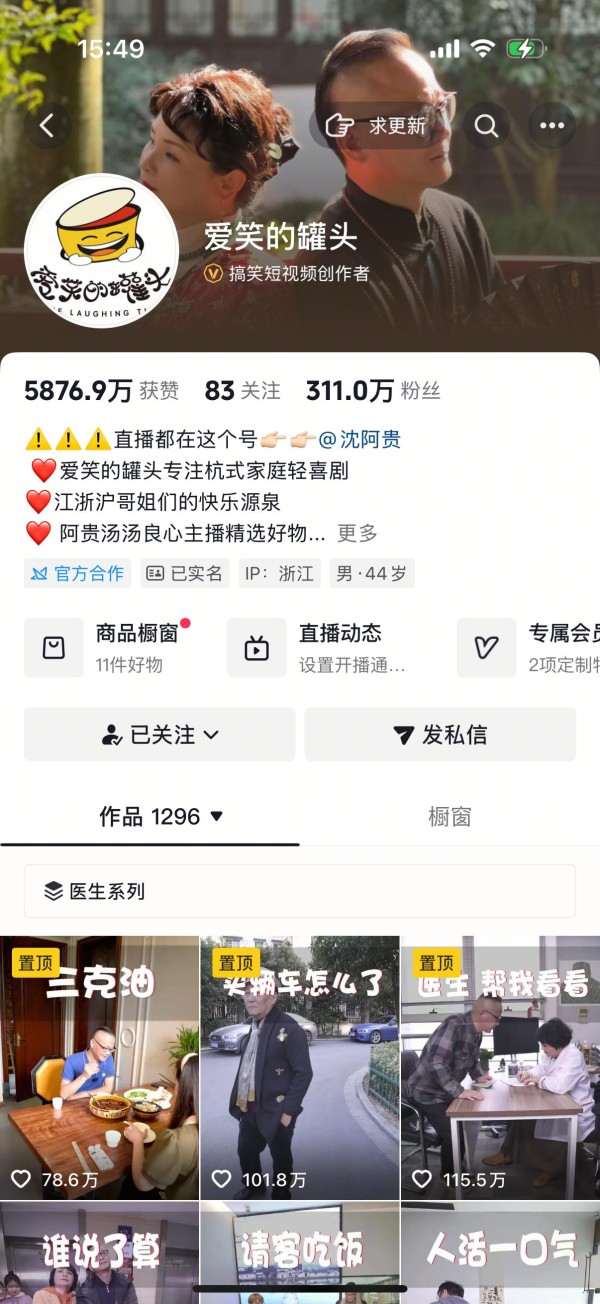Screen dimensions: 600x1304
Task: Play the pinned video 三克油
Action: click(100, 1065)
